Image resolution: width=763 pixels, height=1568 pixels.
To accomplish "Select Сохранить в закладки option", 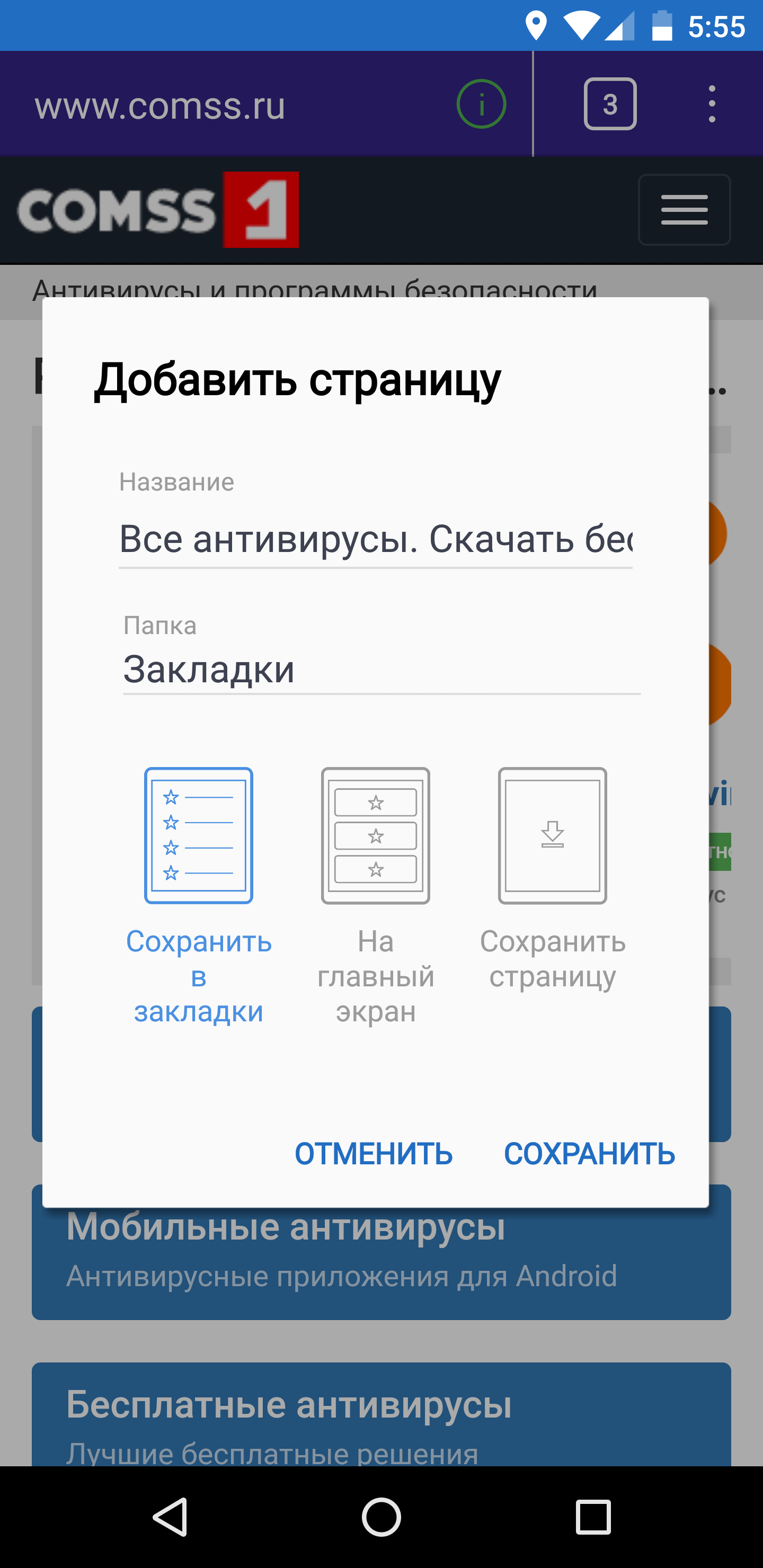I will tap(199, 896).
